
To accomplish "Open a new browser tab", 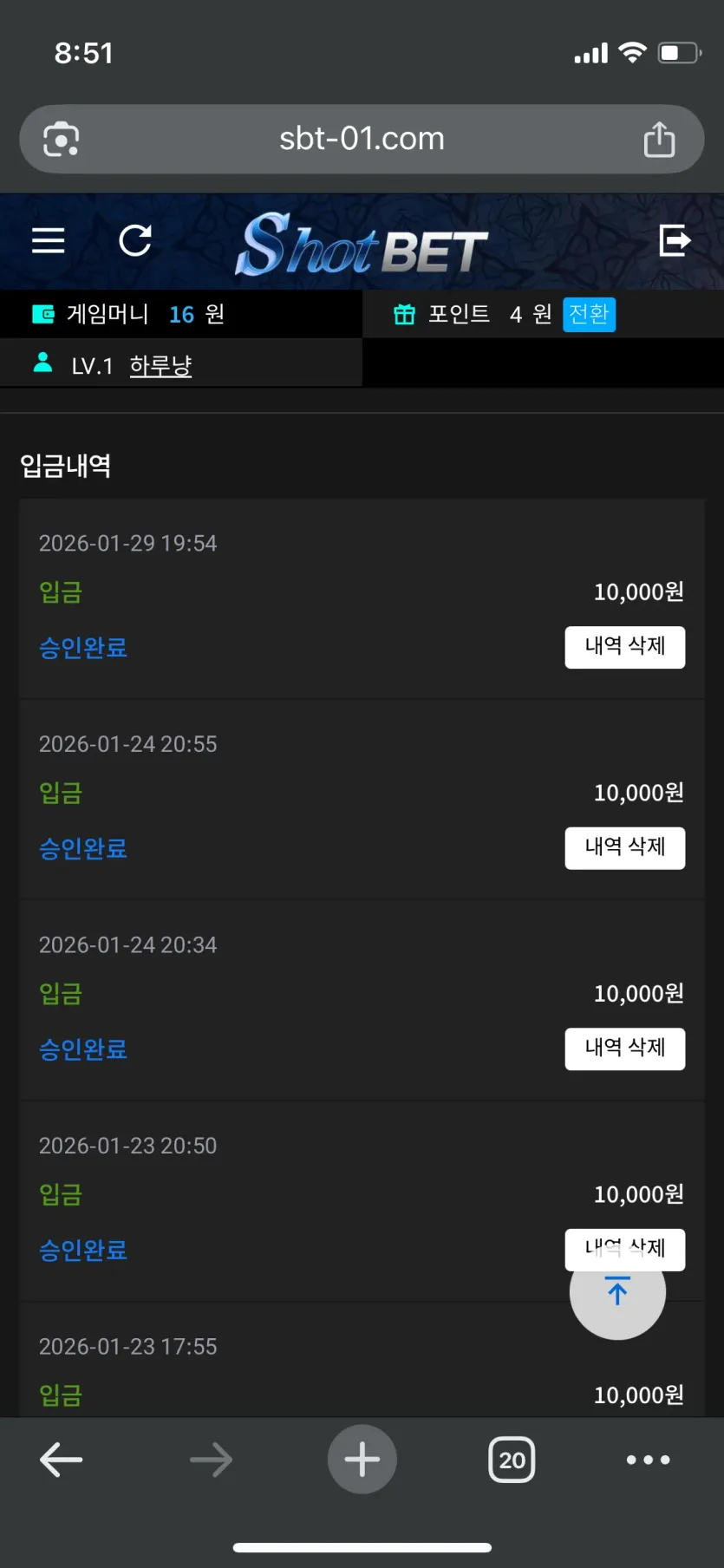I will pos(362,1460).
